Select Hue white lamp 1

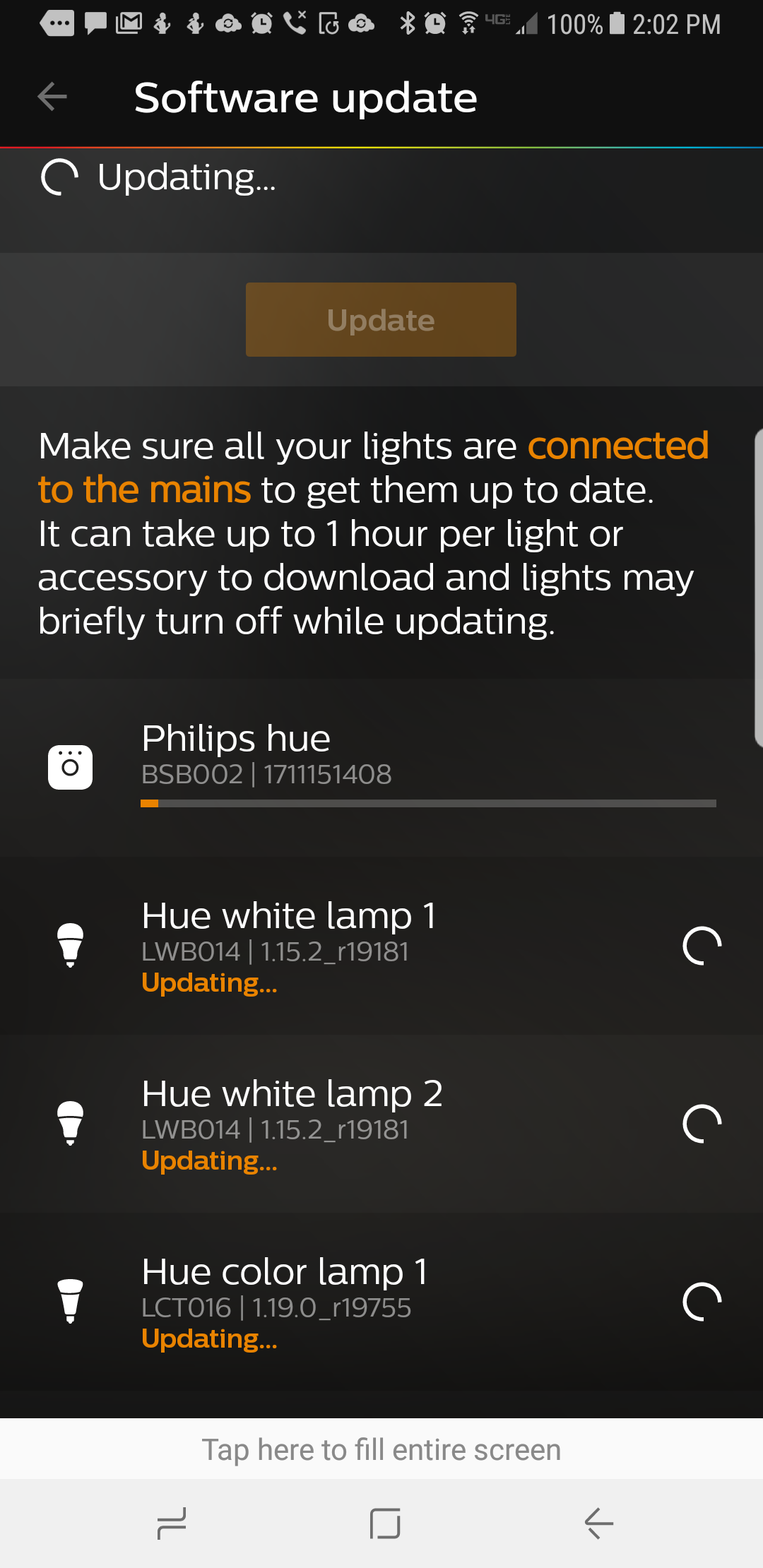[381, 945]
